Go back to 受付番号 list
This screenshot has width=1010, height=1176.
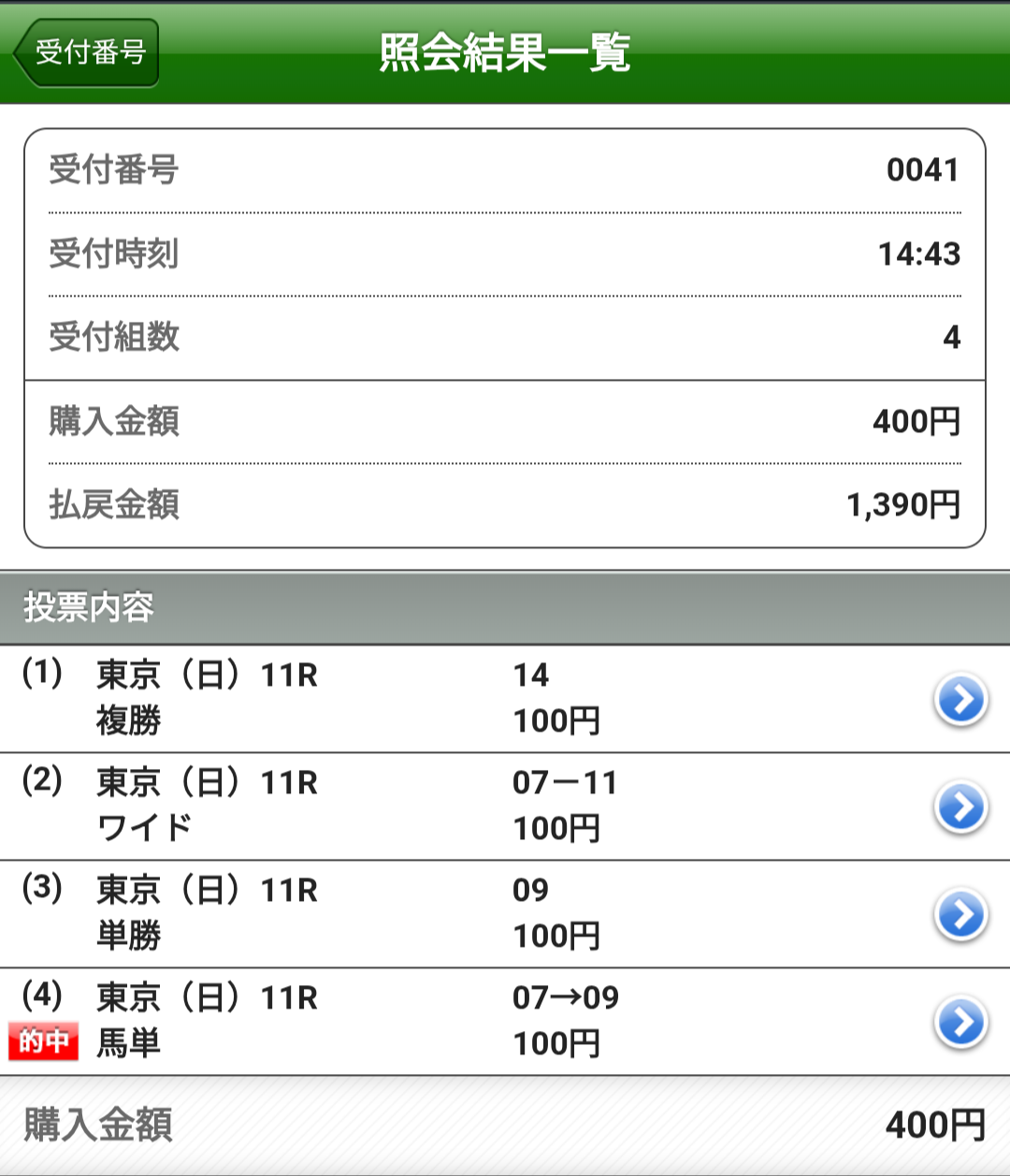click(86, 52)
